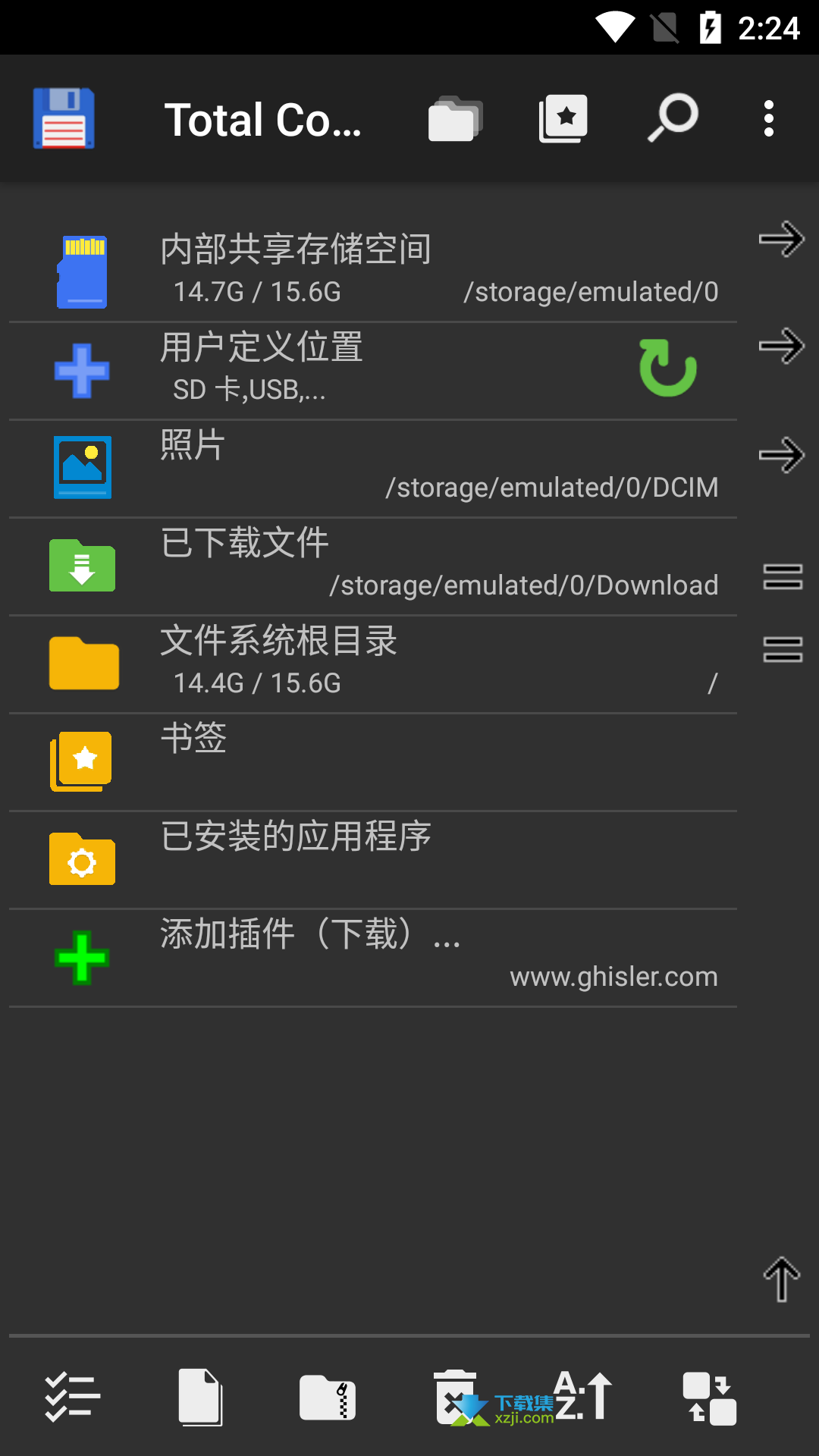The height and width of the screenshot is (1456, 819).
Task: Tap the A-Z sort icon
Action: tap(582, 1395)
